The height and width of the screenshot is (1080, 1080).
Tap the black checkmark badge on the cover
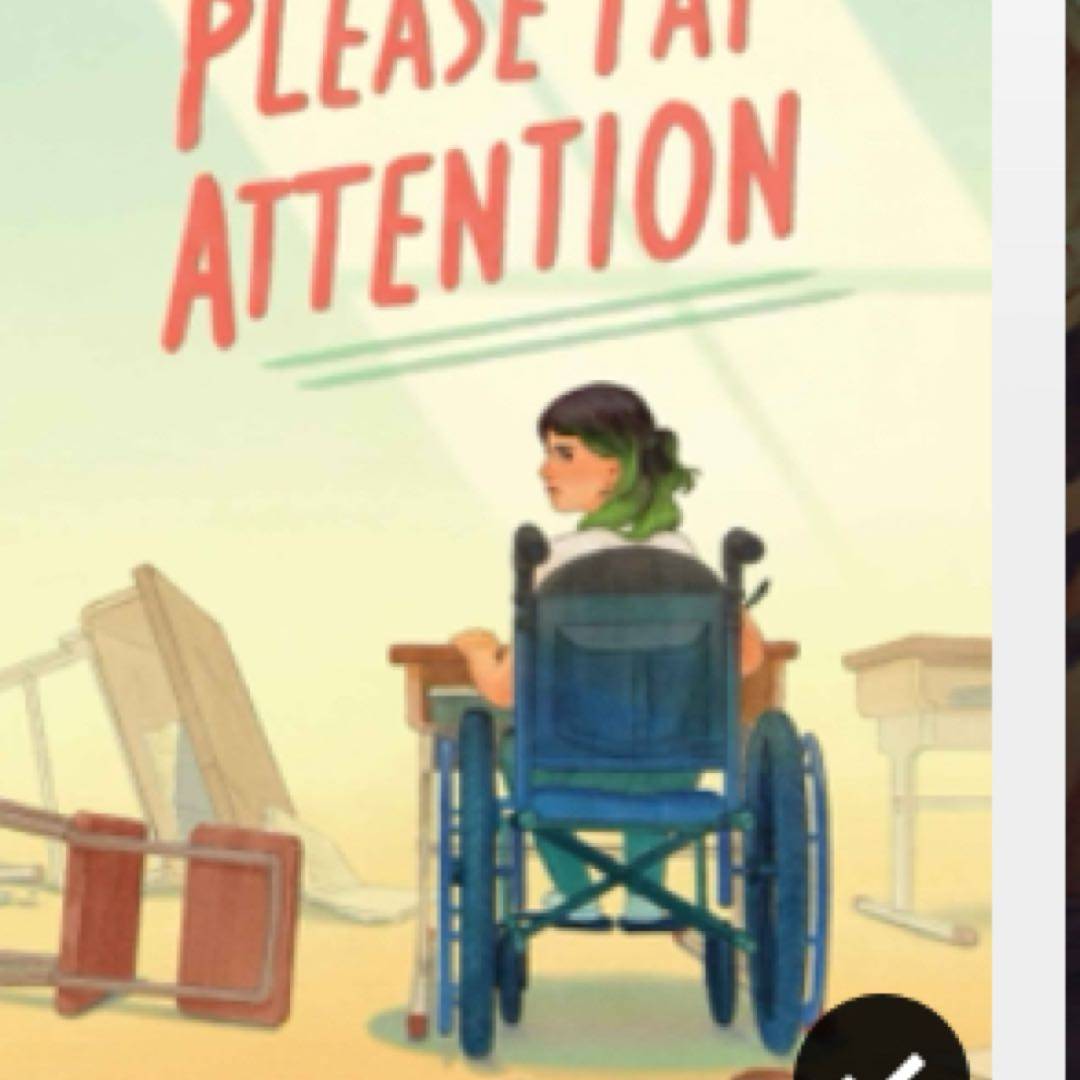point(886,1045)
